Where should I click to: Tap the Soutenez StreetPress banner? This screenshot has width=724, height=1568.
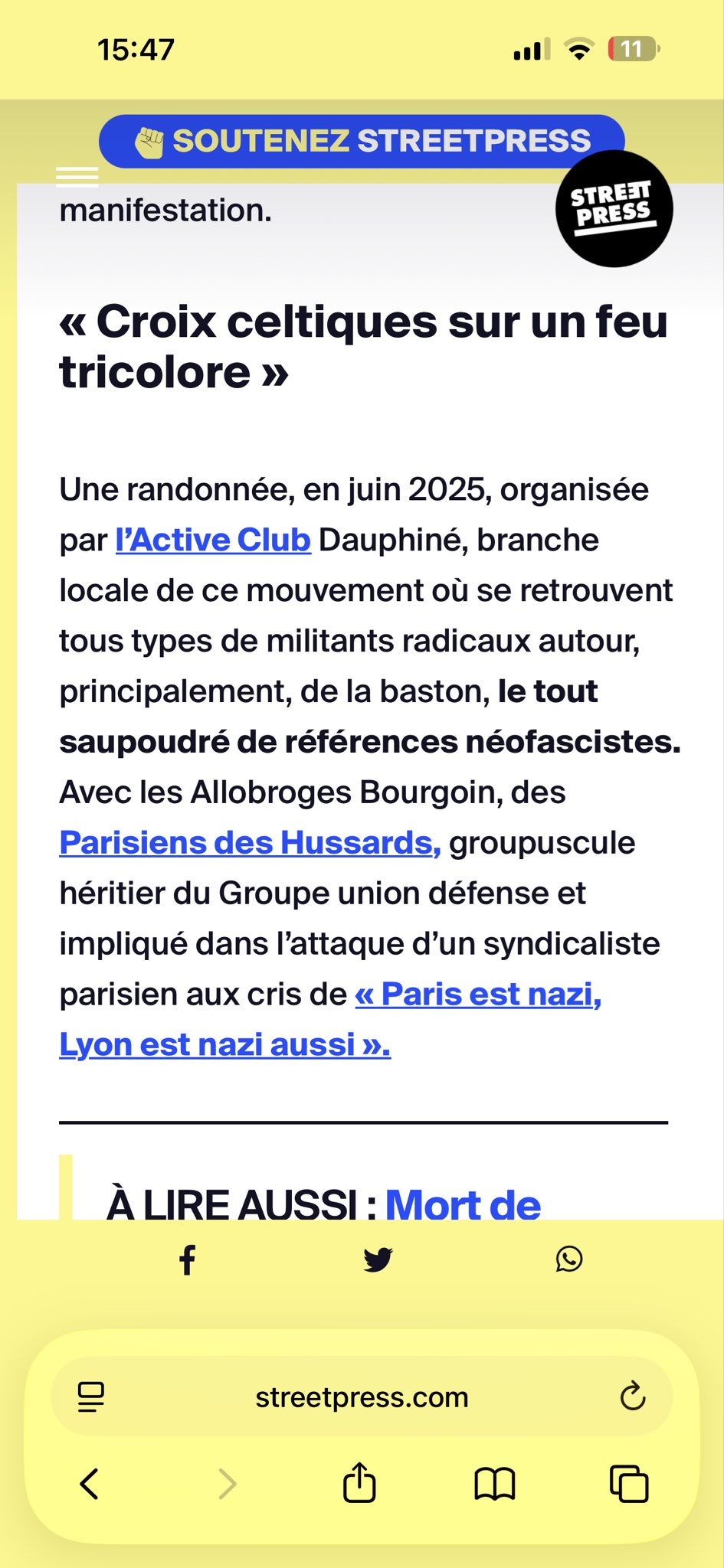[362, 141]
